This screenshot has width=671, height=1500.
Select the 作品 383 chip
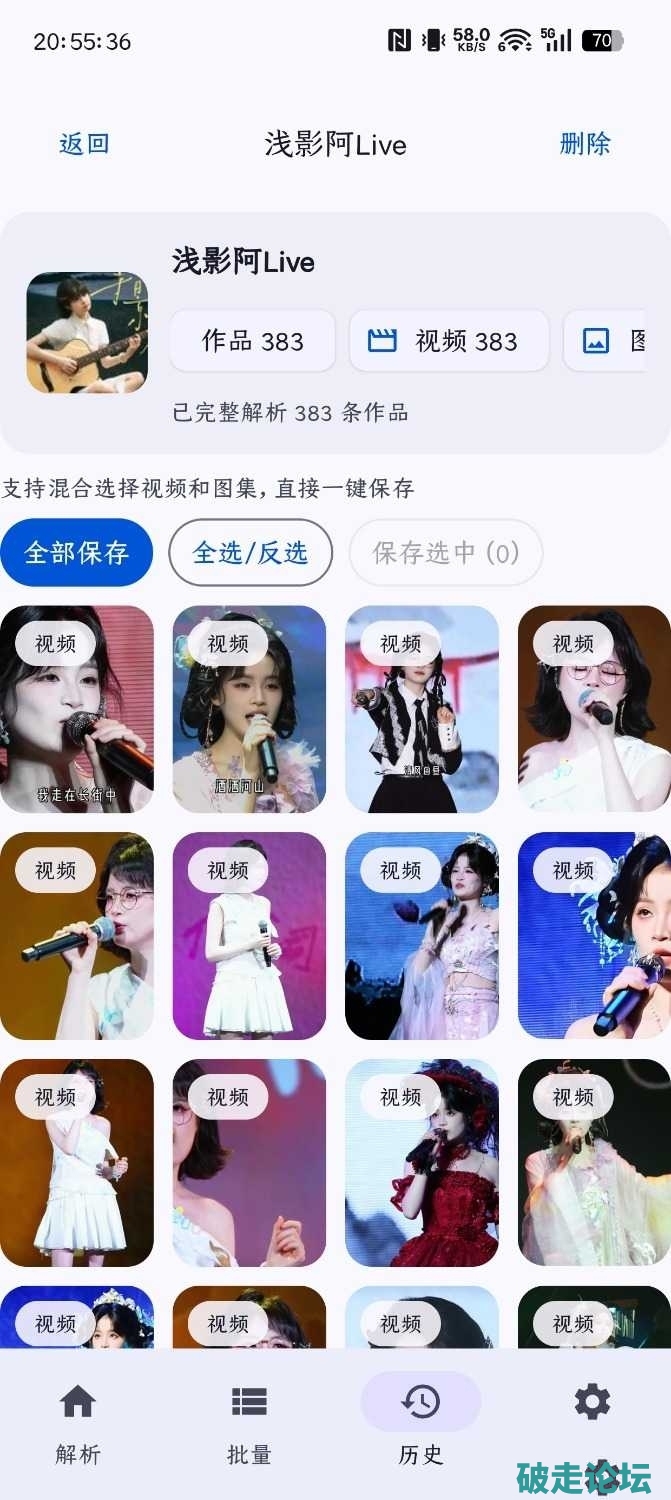point(252,341)
